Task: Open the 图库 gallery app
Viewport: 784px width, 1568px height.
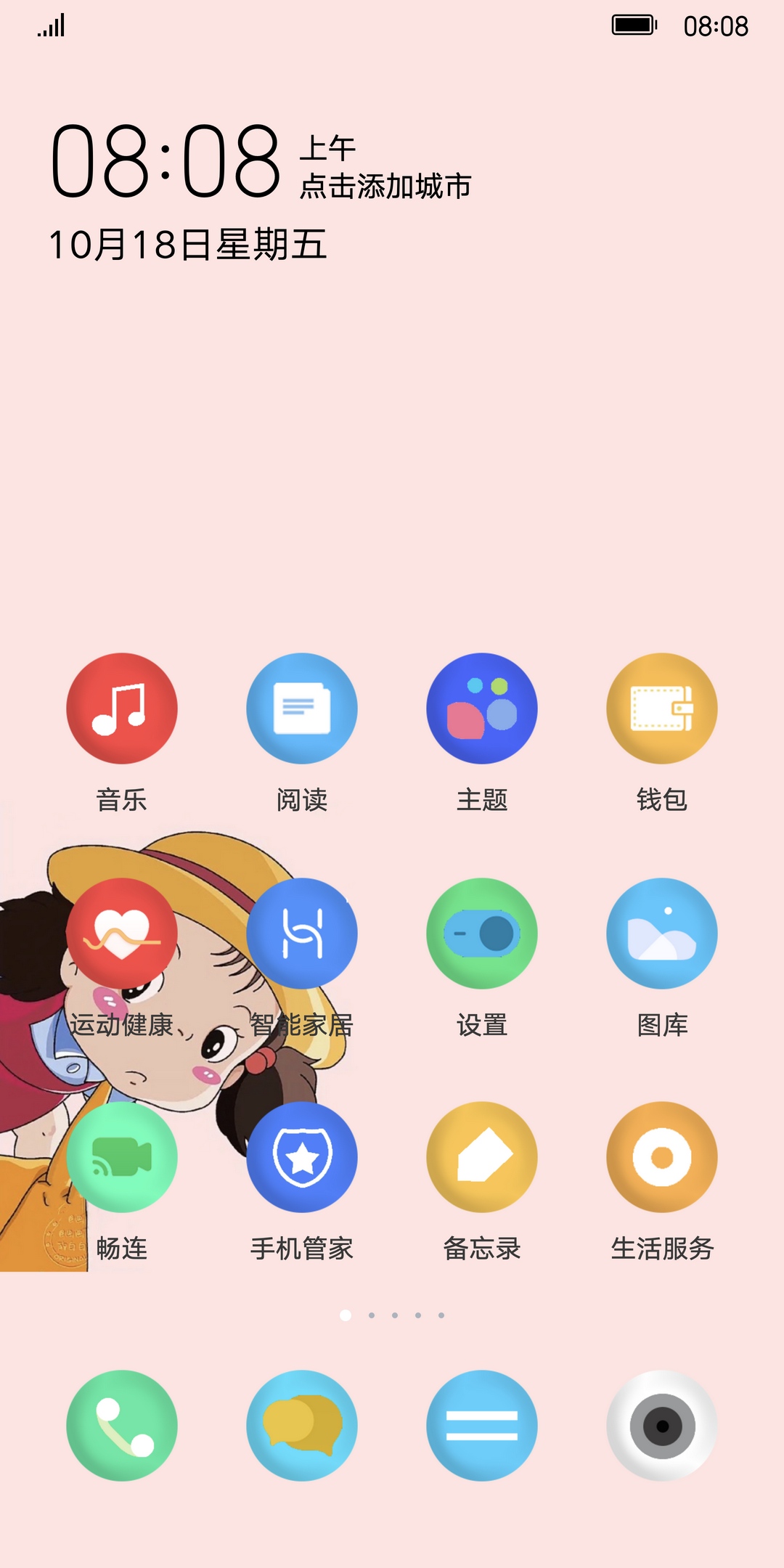Action: [662, 934]
